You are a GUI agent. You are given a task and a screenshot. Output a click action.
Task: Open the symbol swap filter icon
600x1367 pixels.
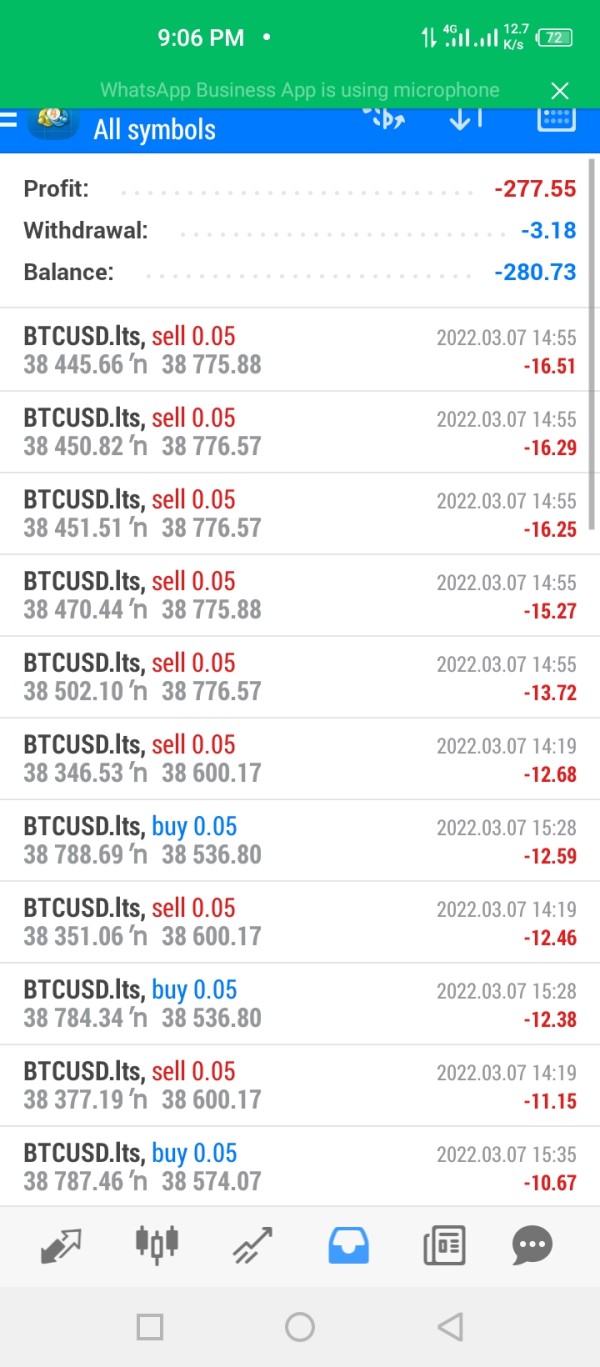(383, 118)
